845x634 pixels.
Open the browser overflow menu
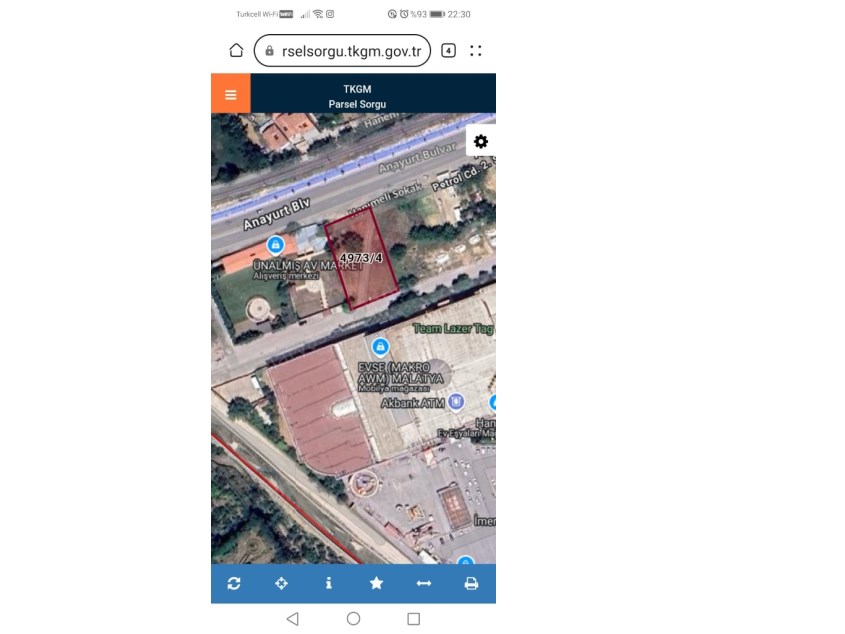click(x=476, y=50)
